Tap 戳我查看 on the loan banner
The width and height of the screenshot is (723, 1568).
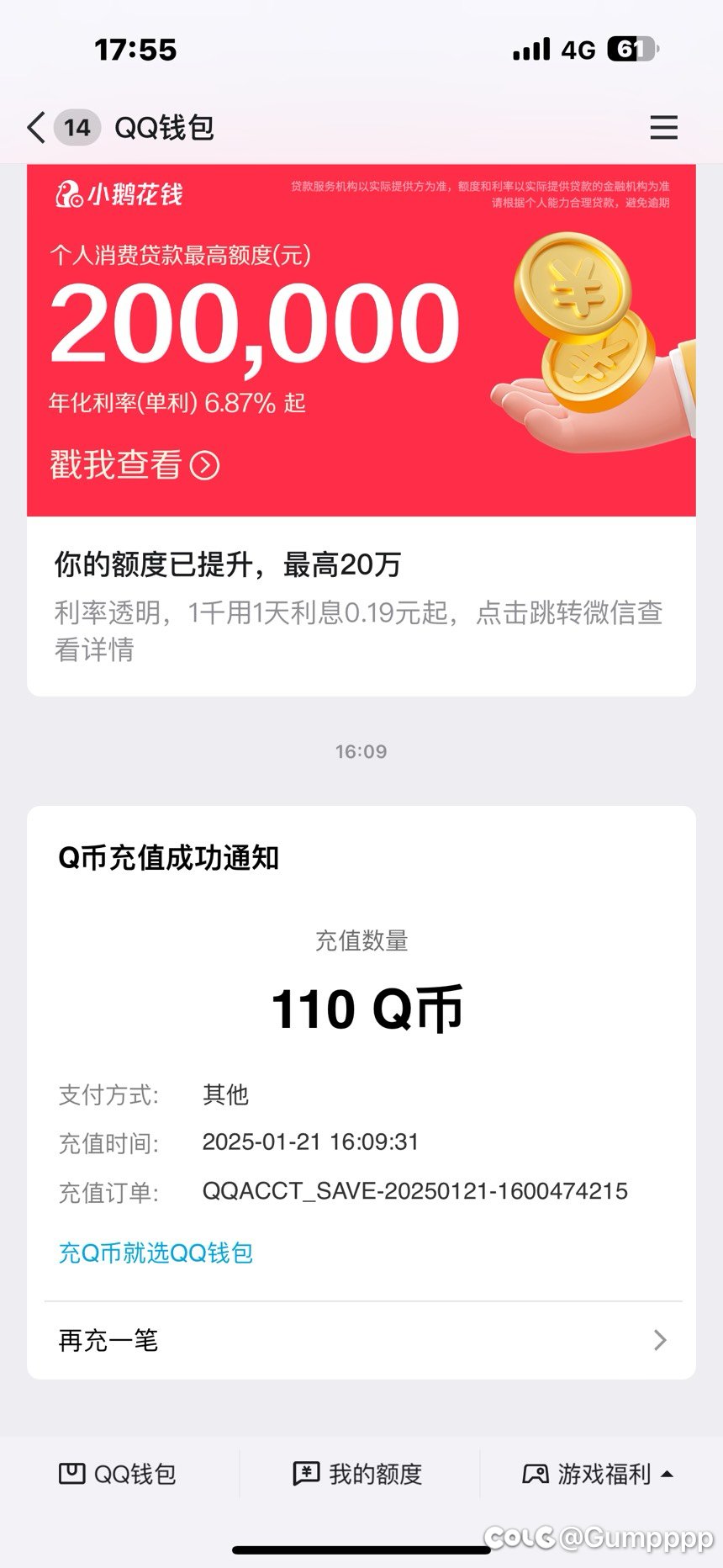(135, 464)
